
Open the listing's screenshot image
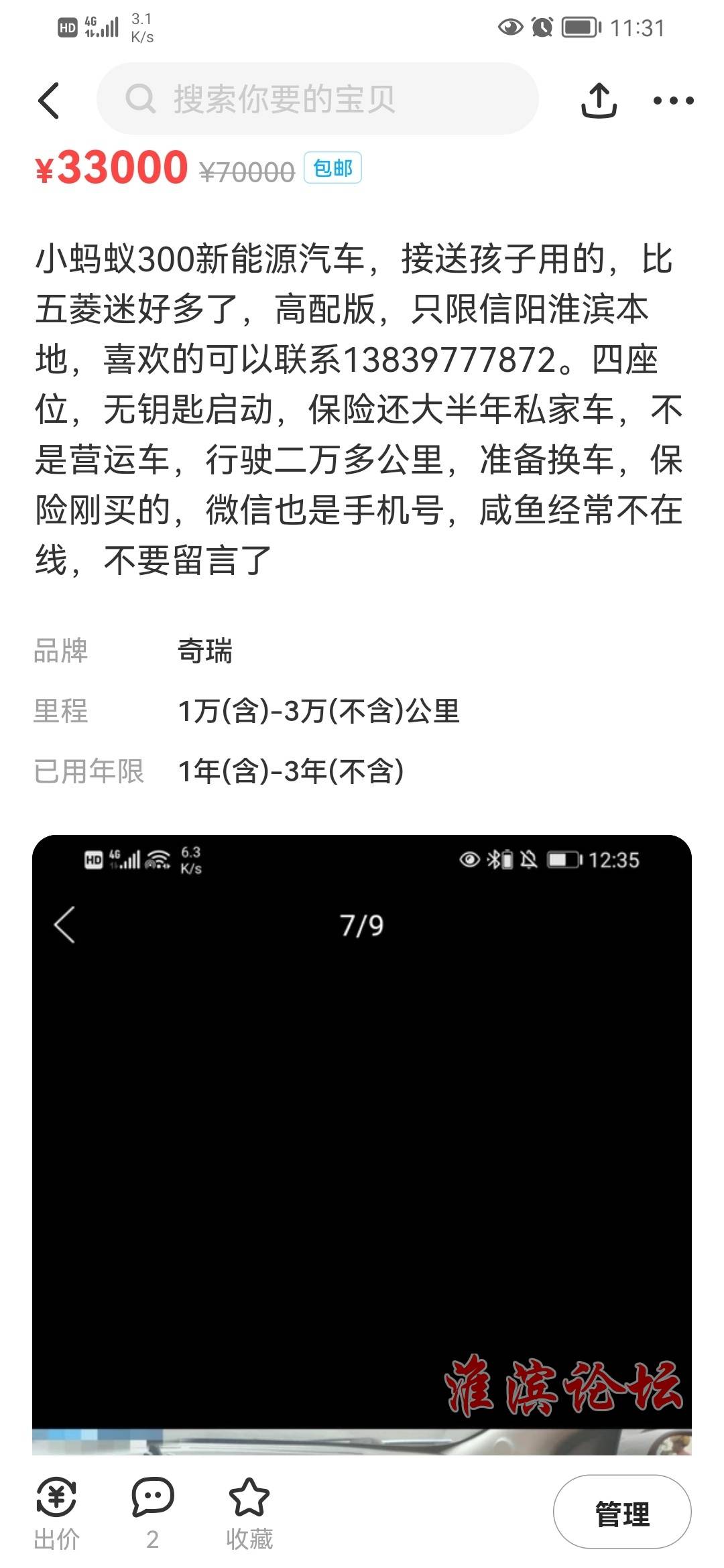click(x=362, y=1145)
